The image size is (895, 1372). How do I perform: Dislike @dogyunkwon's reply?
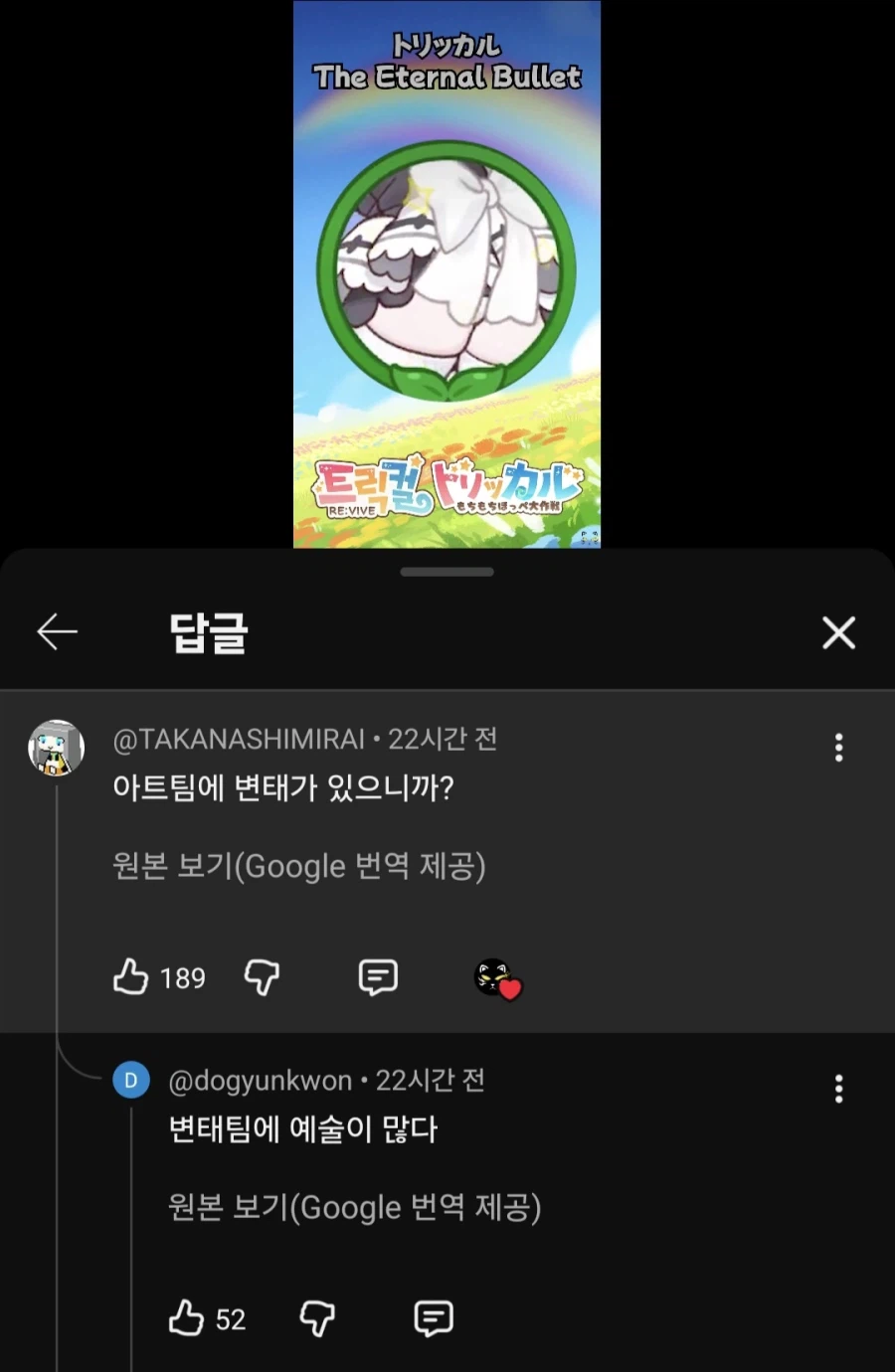coord(317,1319)
